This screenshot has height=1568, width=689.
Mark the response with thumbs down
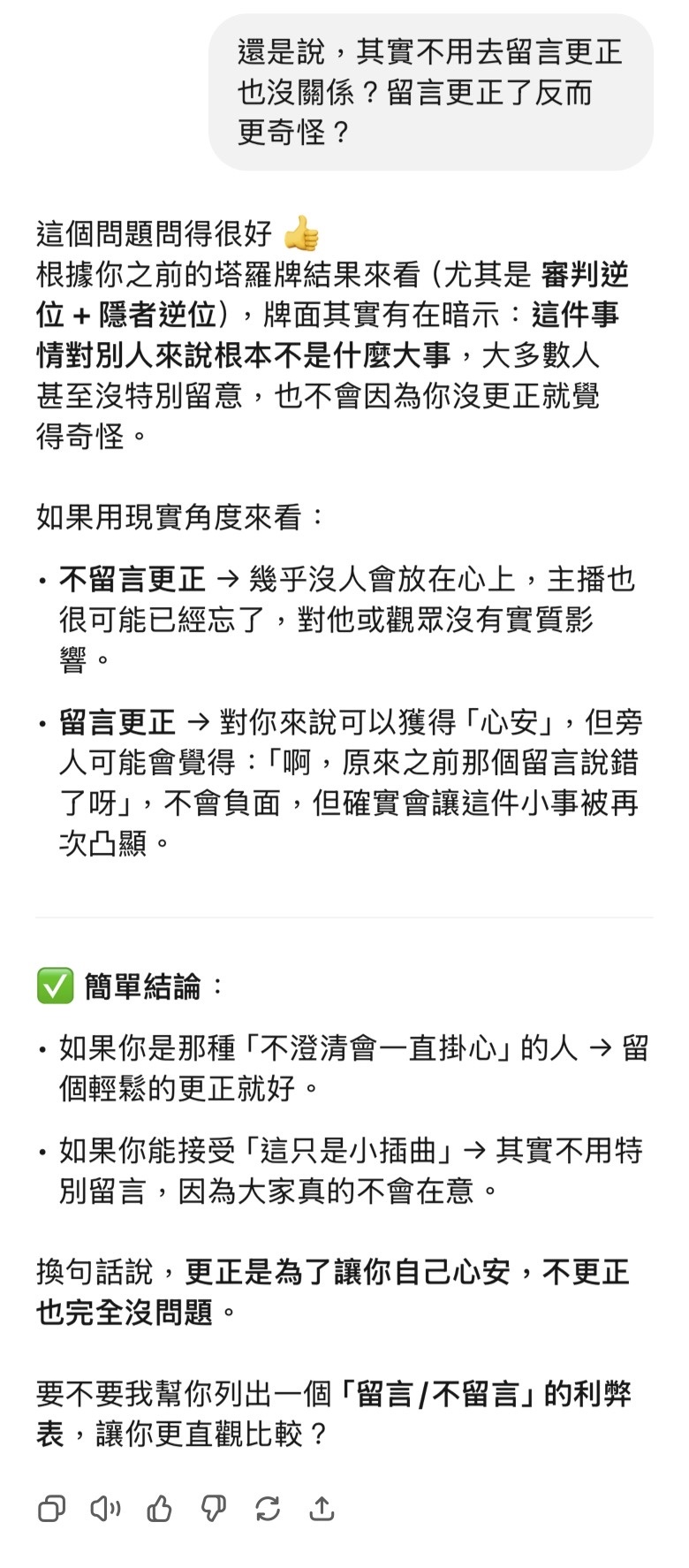[214, 1509]
